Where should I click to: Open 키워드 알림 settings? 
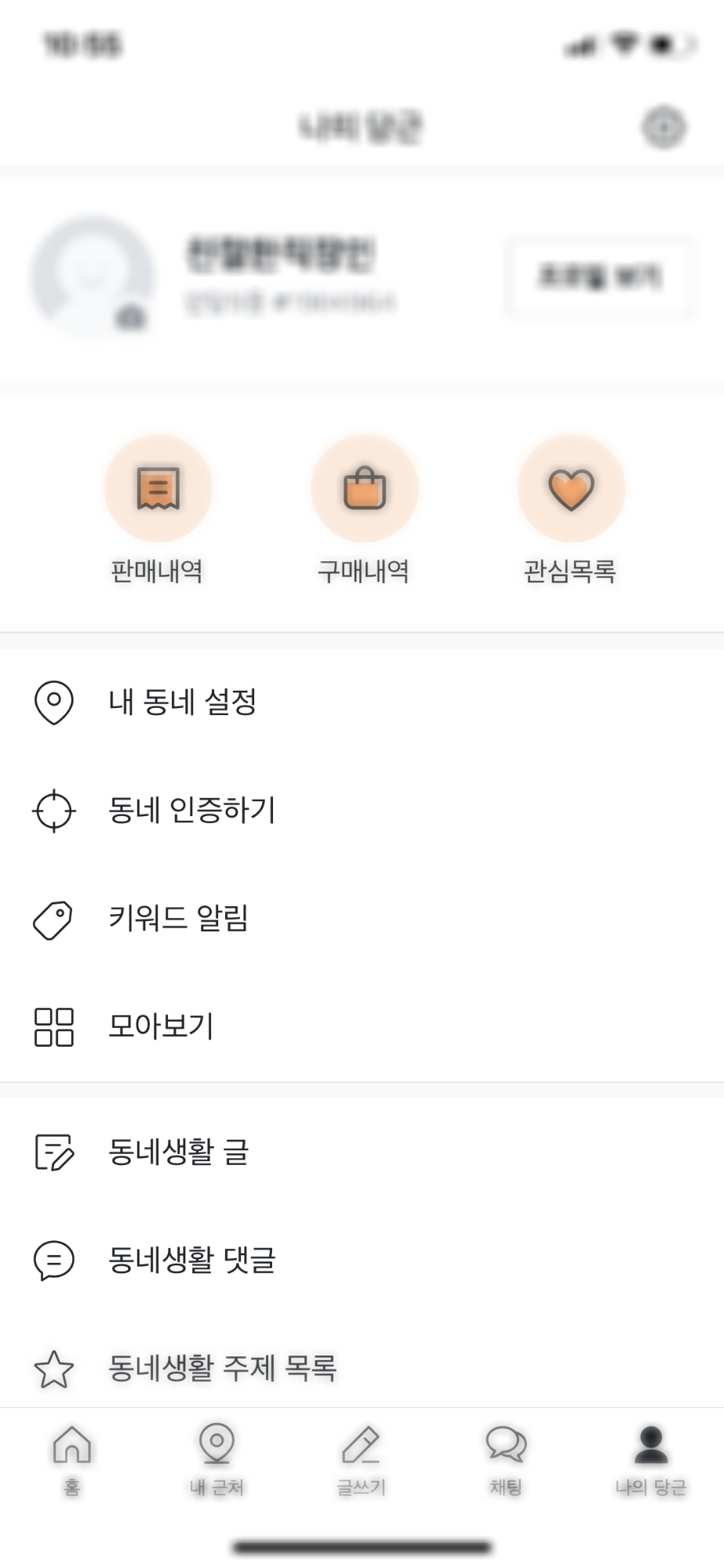pyautogui.click(x=362, y=918)
